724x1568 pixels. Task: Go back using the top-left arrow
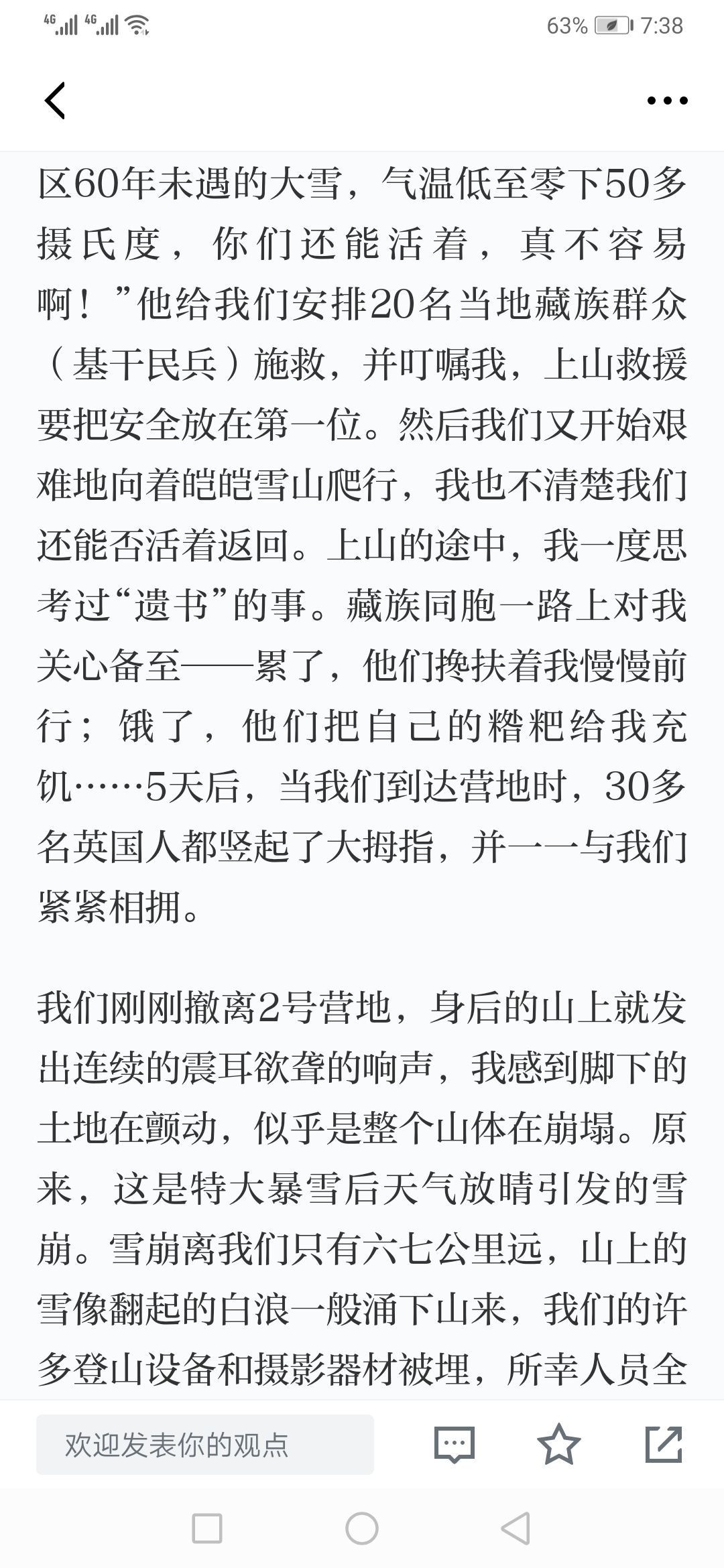pyautogui.click(x=55, y=101)
